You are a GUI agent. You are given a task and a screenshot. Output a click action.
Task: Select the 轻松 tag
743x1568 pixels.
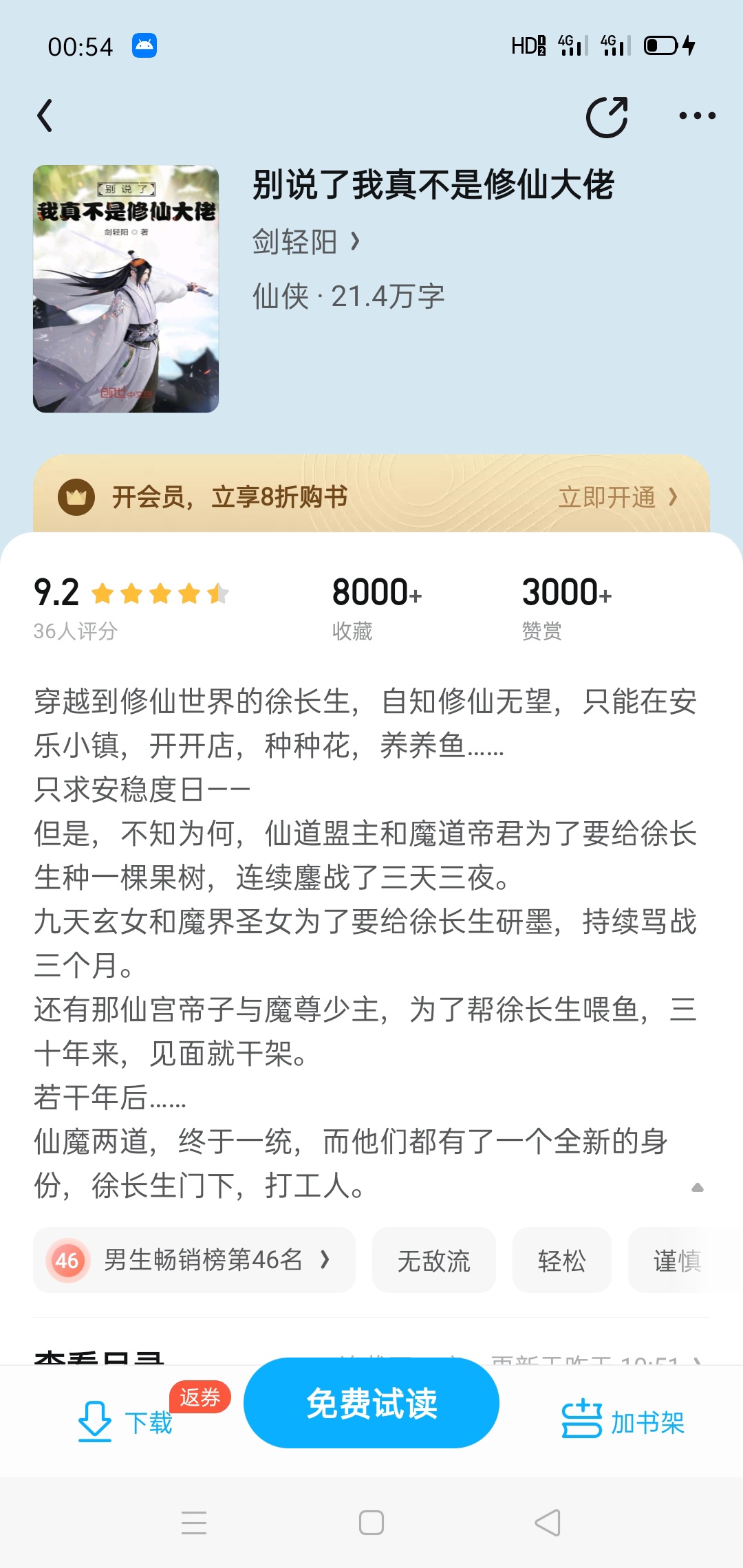tap(561, 1260)
